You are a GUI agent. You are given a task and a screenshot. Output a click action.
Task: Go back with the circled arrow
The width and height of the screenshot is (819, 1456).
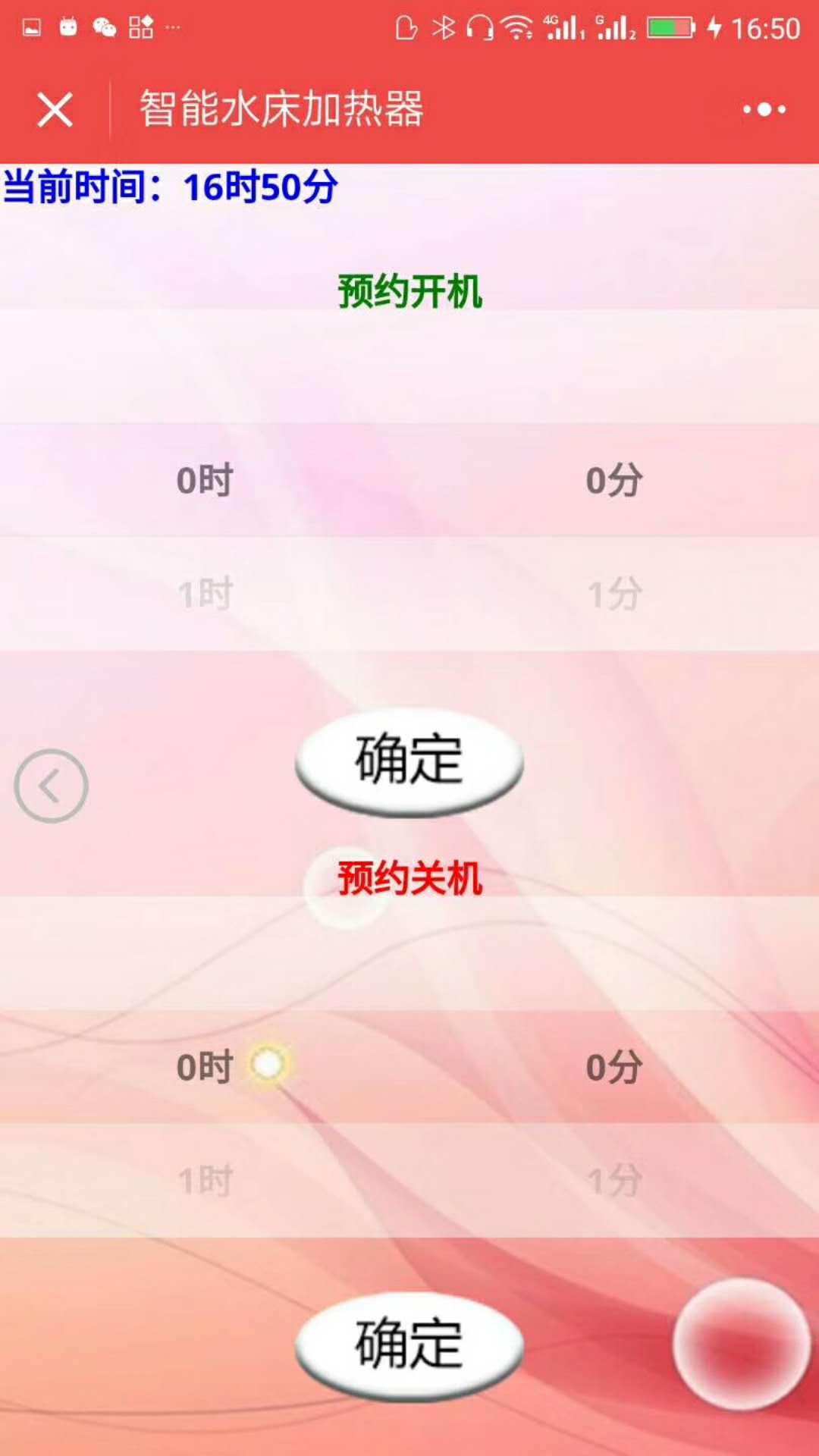[51, 786]
